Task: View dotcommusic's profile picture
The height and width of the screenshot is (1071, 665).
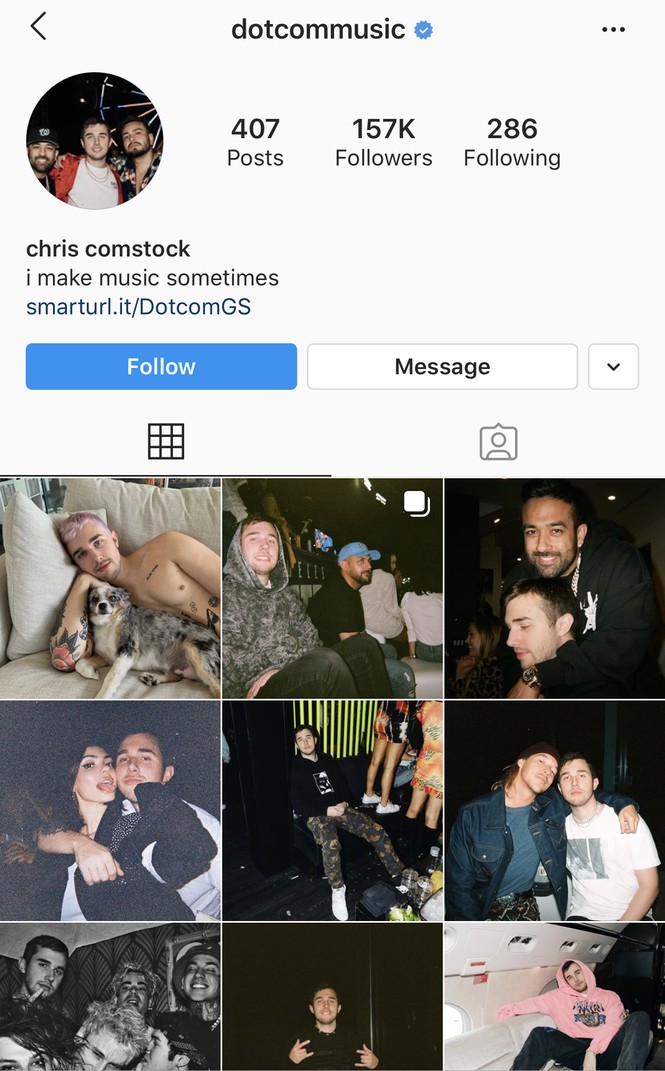Action: [94, 141]
